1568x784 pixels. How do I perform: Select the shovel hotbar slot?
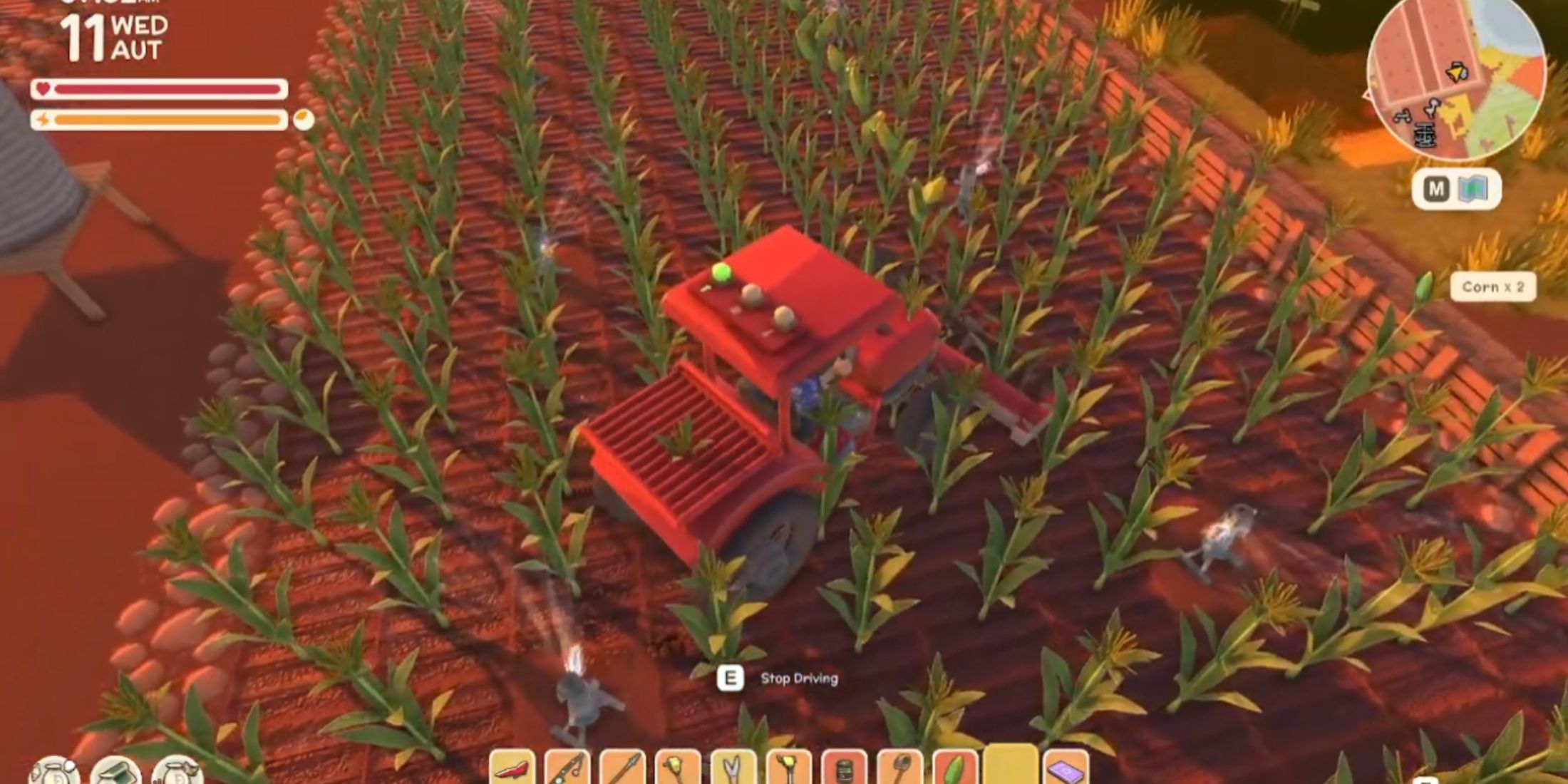tap(899, 770)
